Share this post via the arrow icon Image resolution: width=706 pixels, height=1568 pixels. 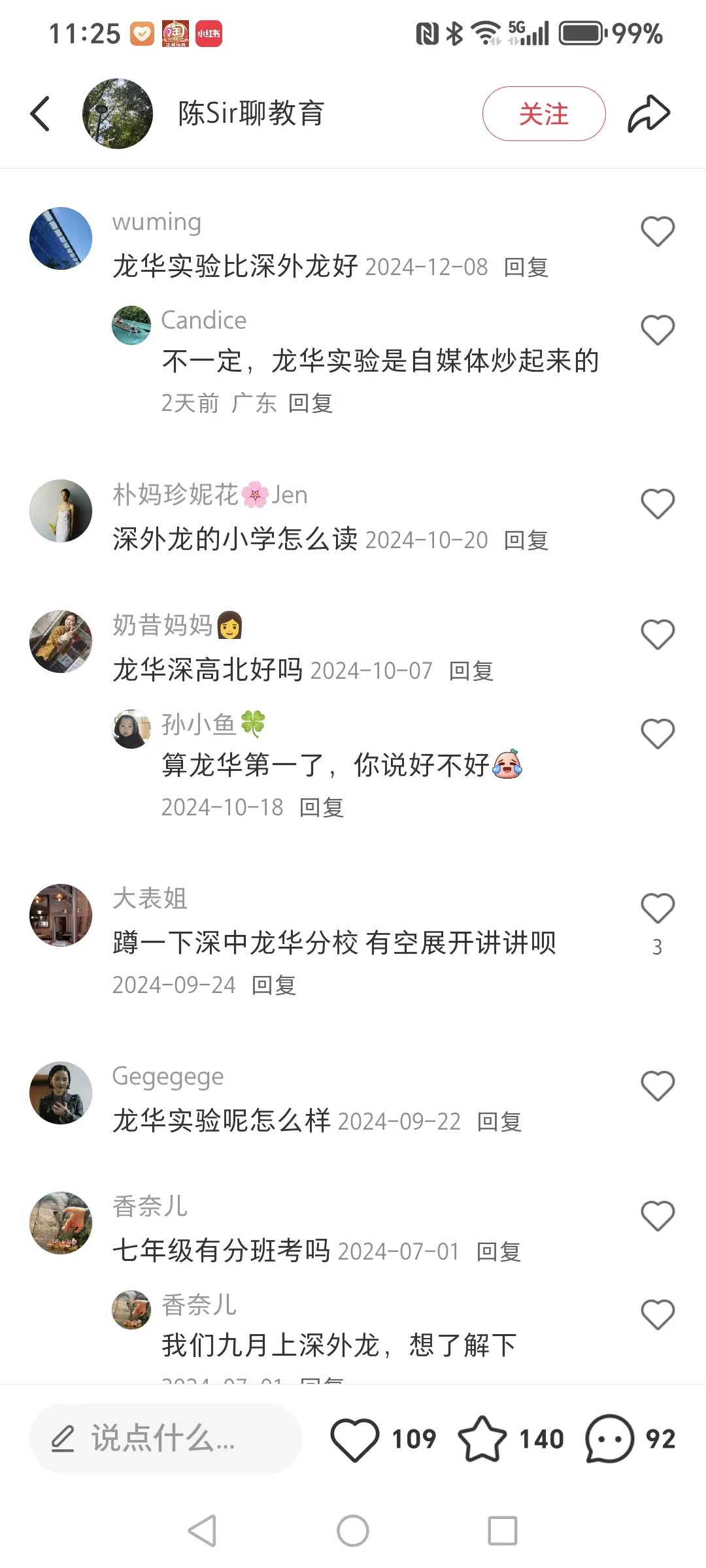coord(648,114)
